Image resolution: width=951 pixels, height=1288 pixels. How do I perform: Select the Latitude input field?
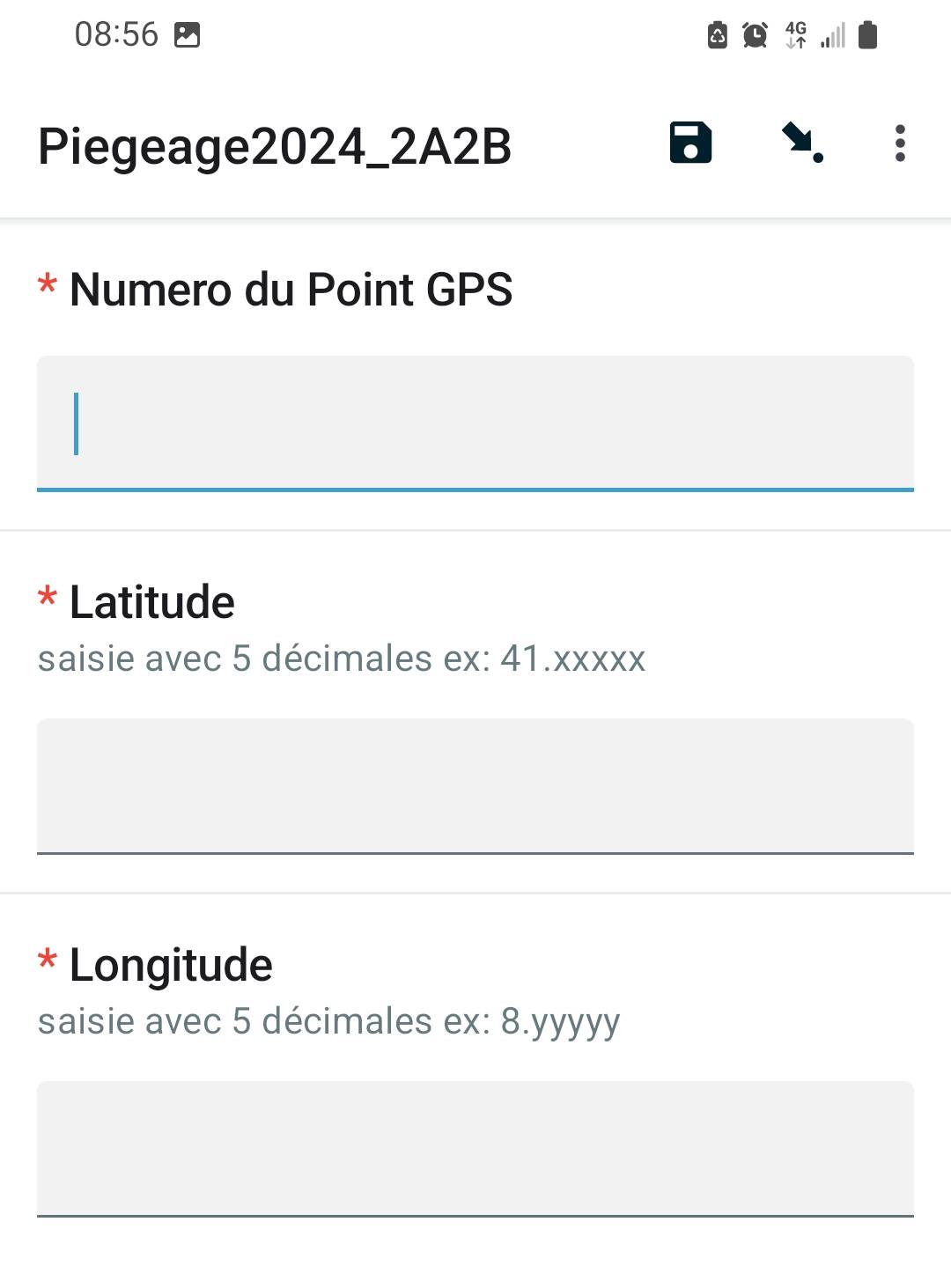click(475, 785)
